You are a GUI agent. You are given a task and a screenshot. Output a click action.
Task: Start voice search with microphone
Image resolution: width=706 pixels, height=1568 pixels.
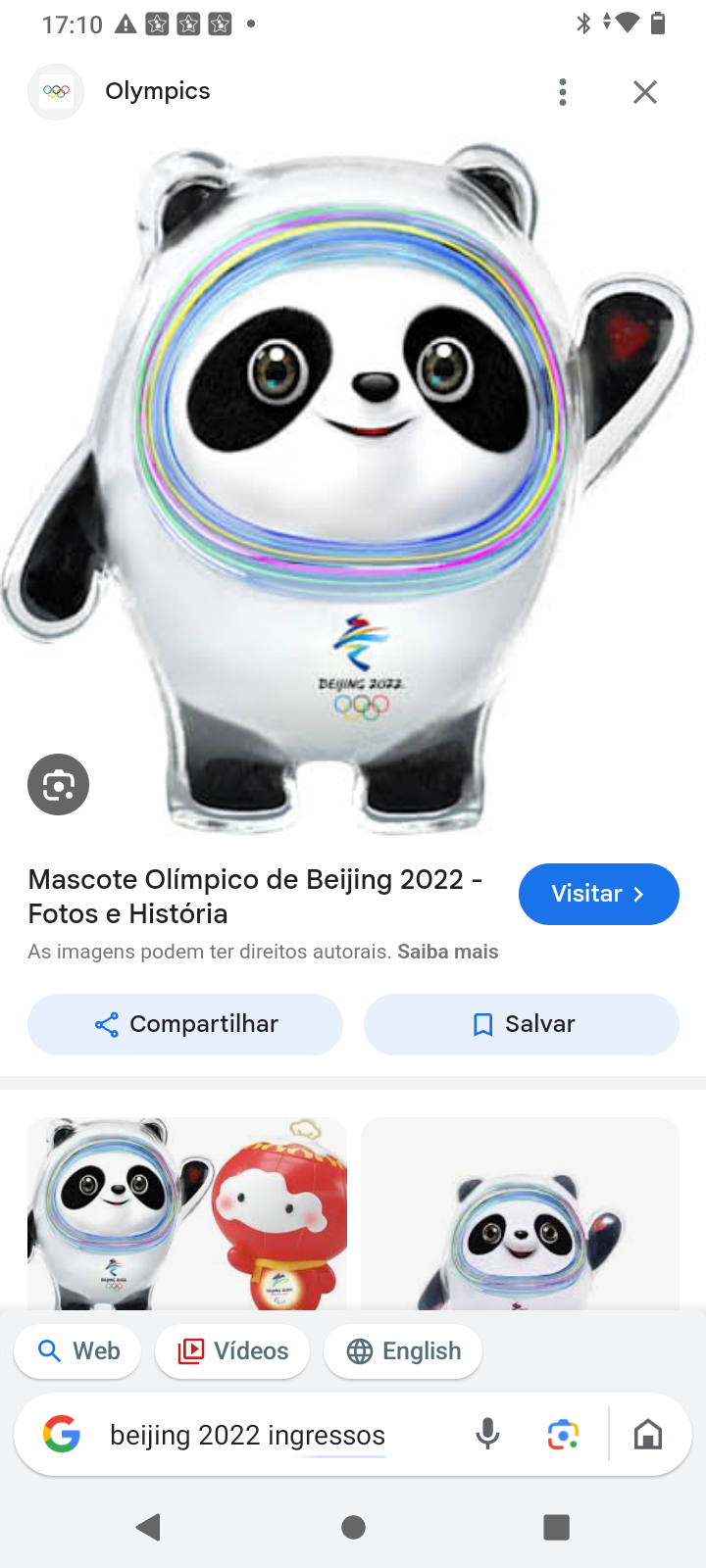coord(487,1435)
